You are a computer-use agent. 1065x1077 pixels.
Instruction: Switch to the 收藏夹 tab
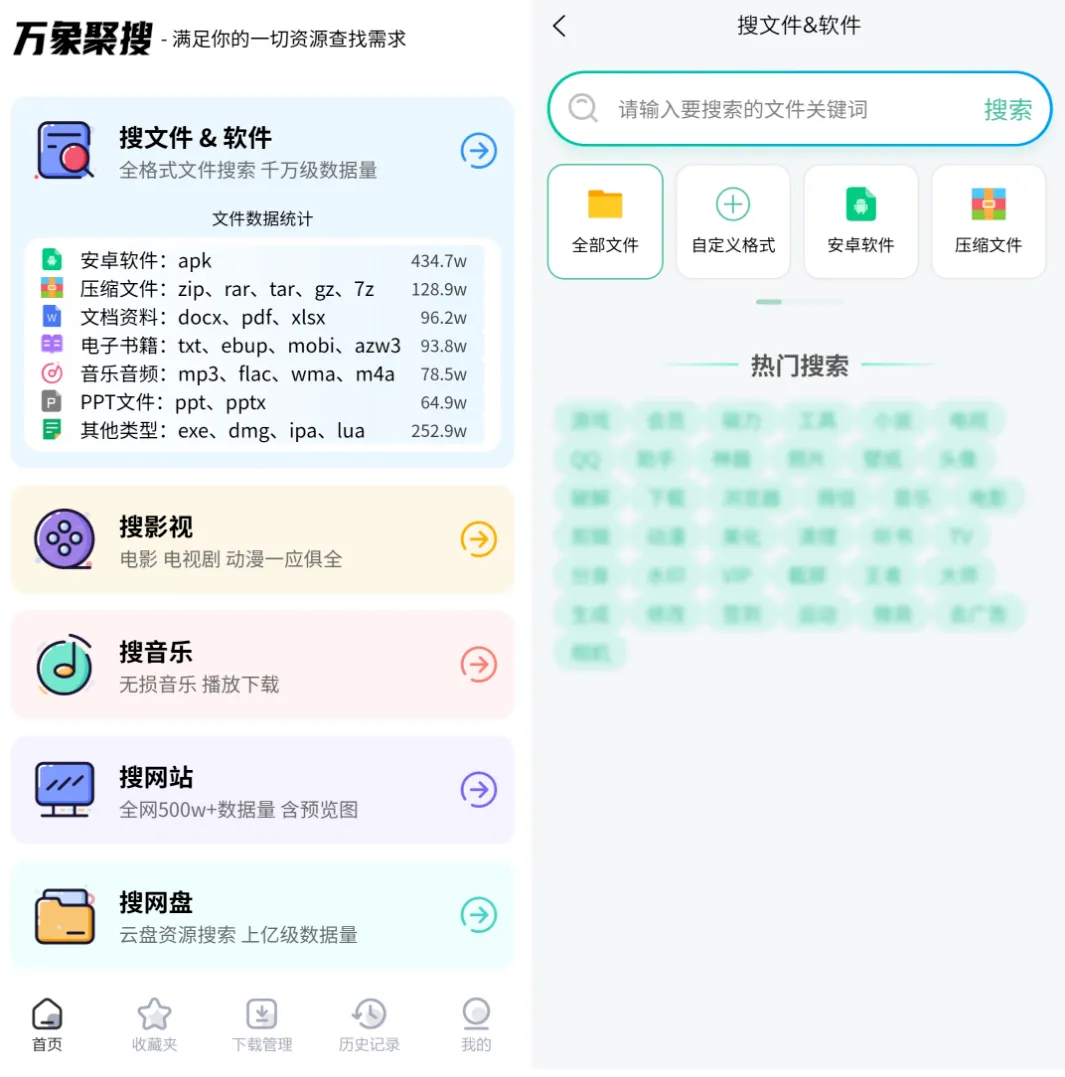[x=154, y=1025]
